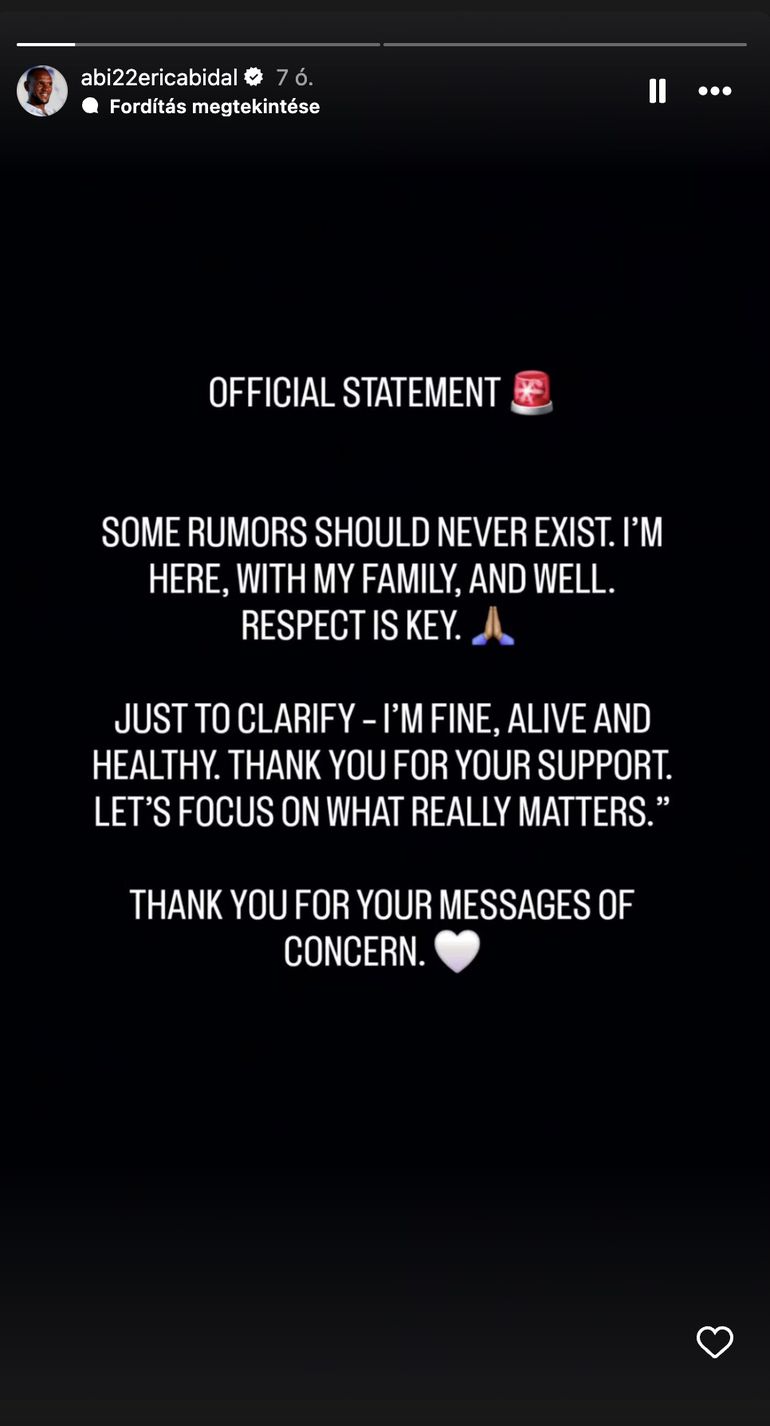Open abi22ericabidal's profile picture
Image resolution: width=770 pixels, height=1426 pixels.
[42, 91]
